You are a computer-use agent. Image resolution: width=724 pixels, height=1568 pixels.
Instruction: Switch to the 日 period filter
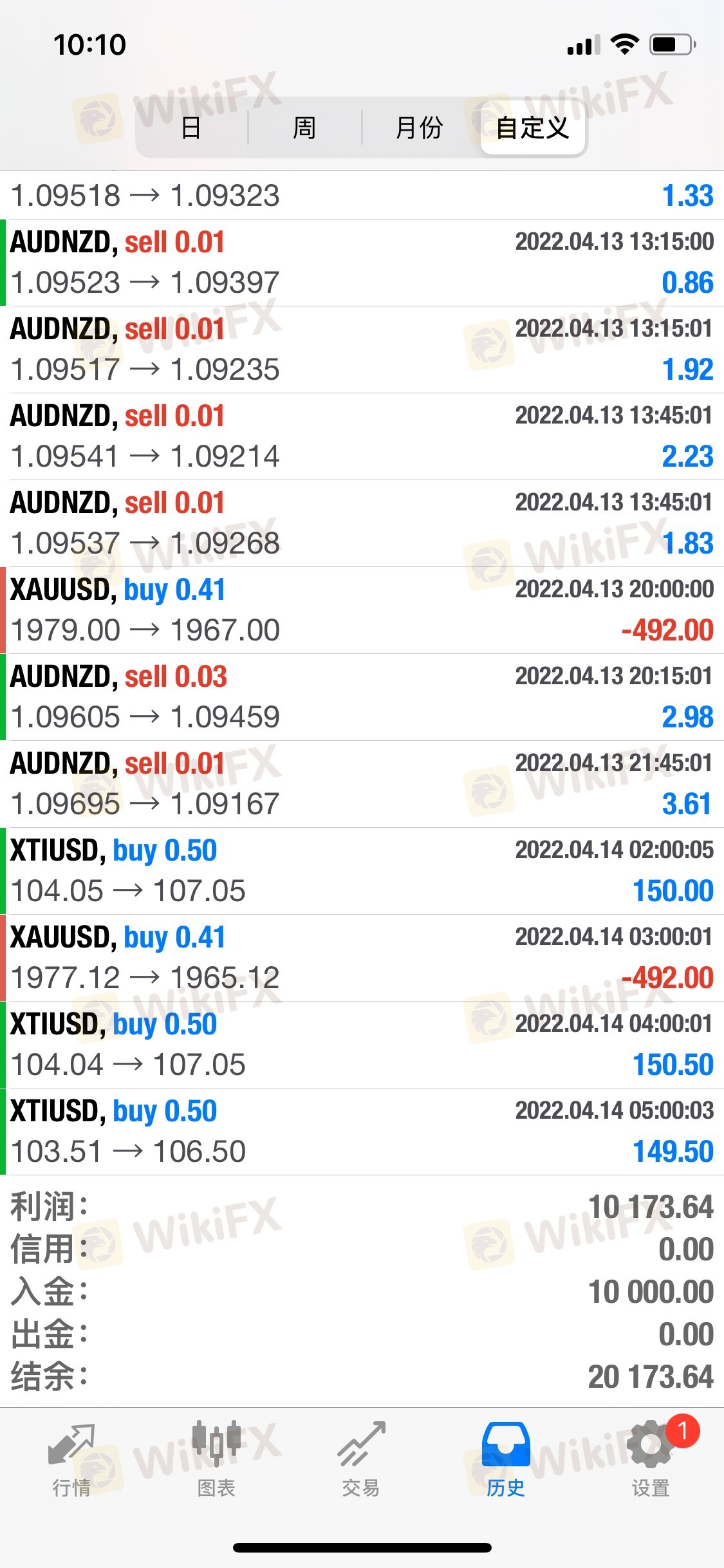tap(192, 127)
